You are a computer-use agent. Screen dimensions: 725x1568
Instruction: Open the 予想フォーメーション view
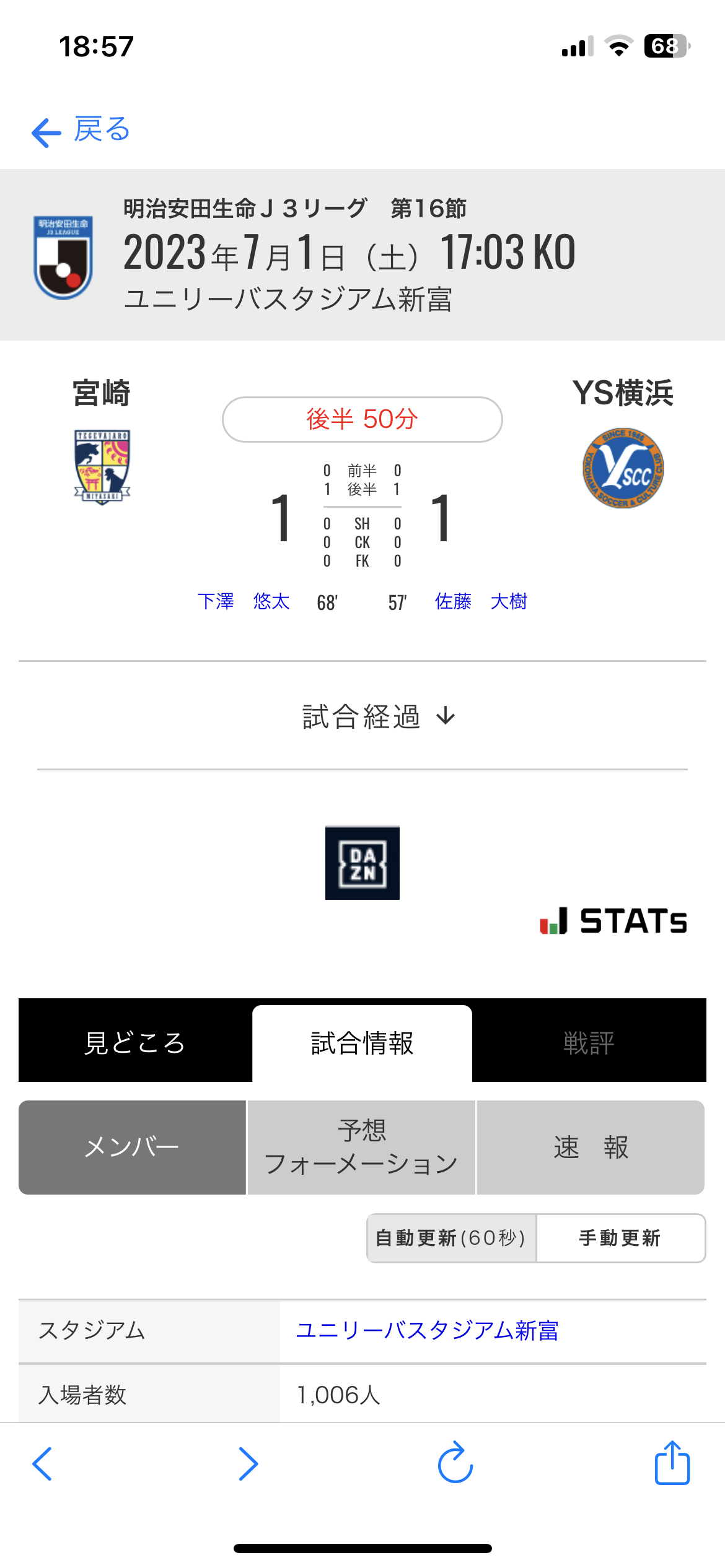361,1147
